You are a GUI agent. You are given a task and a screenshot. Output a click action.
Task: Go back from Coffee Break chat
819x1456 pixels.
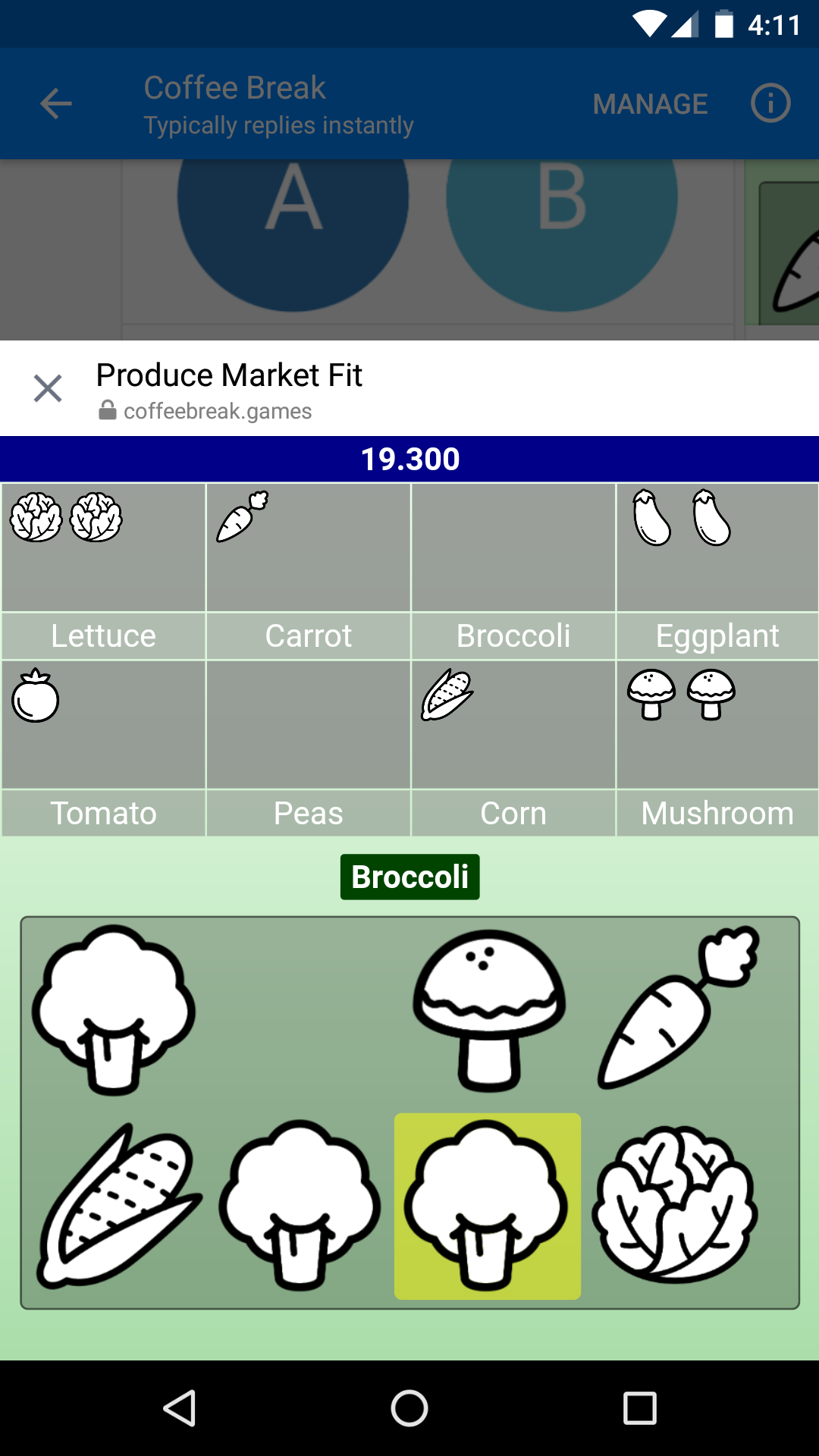click(56, 104)
